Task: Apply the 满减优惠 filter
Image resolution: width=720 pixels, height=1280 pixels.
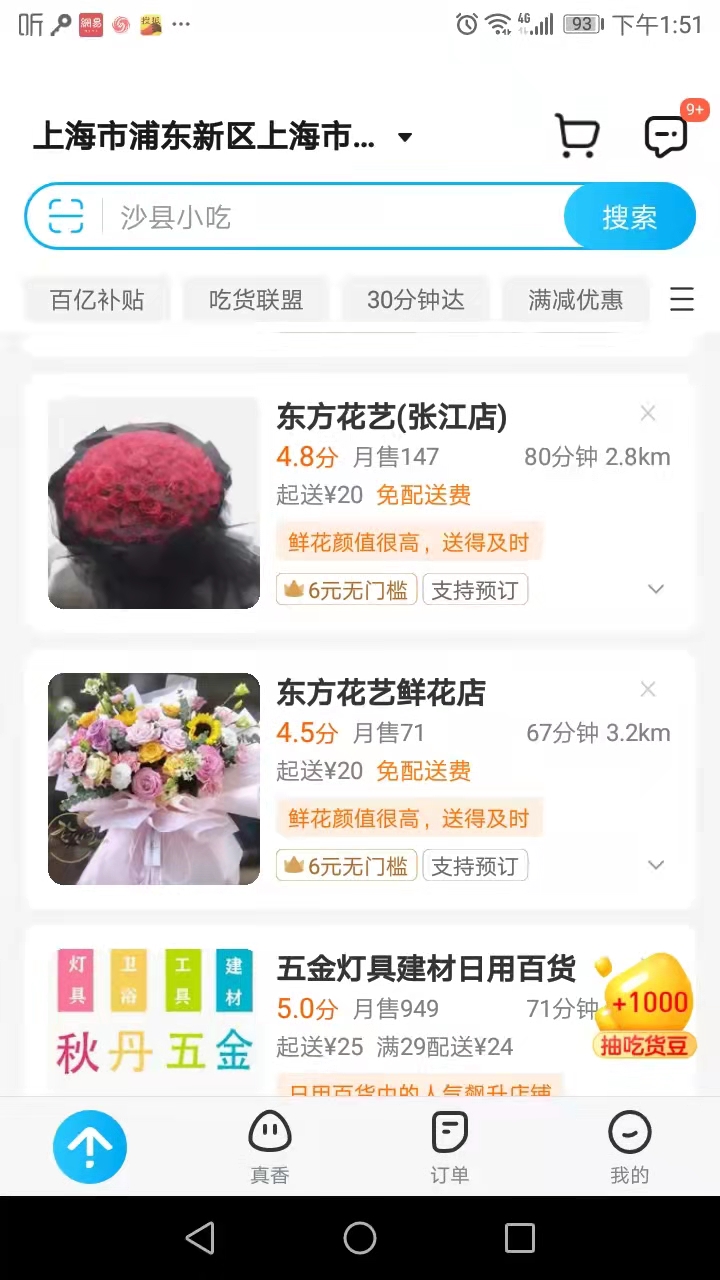Action: click(575, 299)
